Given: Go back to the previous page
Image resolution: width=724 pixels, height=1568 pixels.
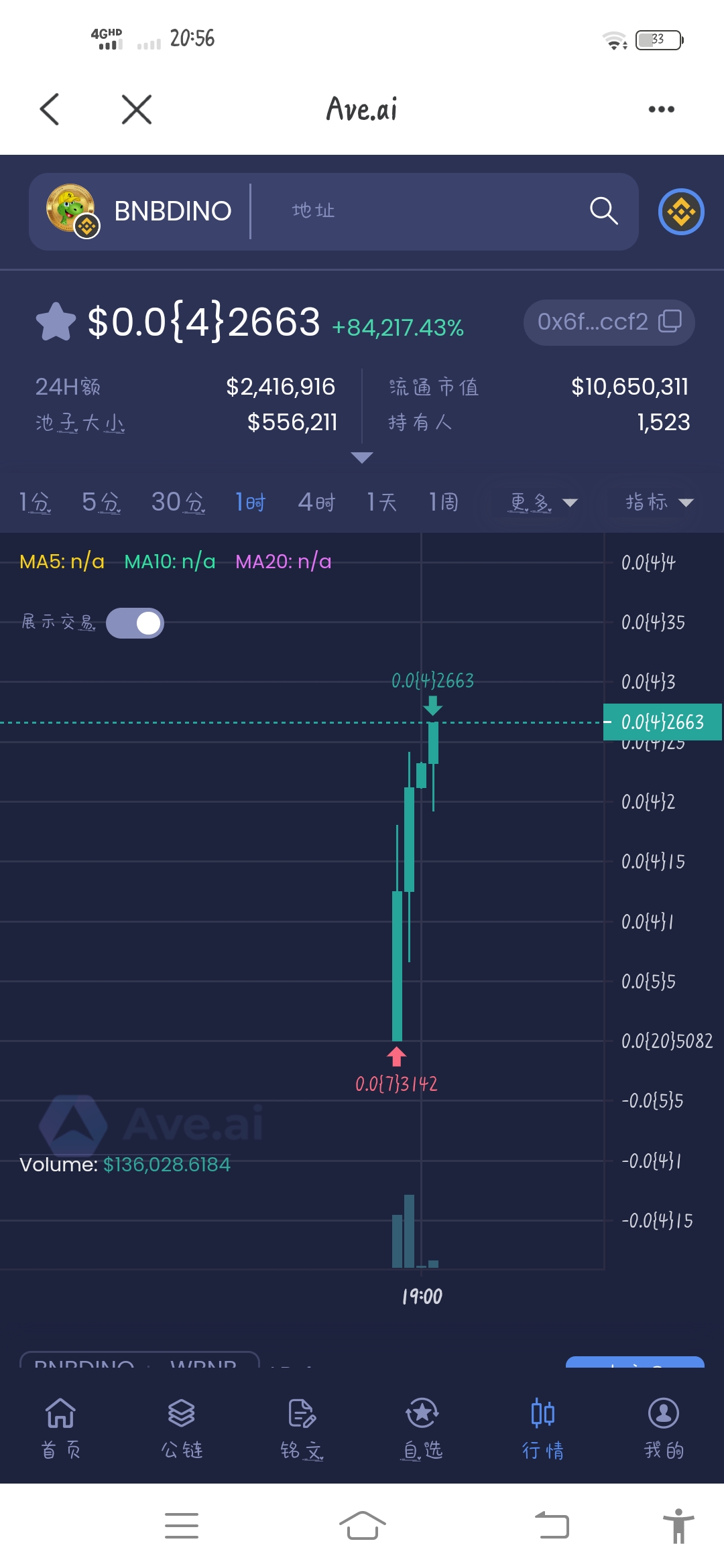Looking at the screenshot, I should click(50, 109).
